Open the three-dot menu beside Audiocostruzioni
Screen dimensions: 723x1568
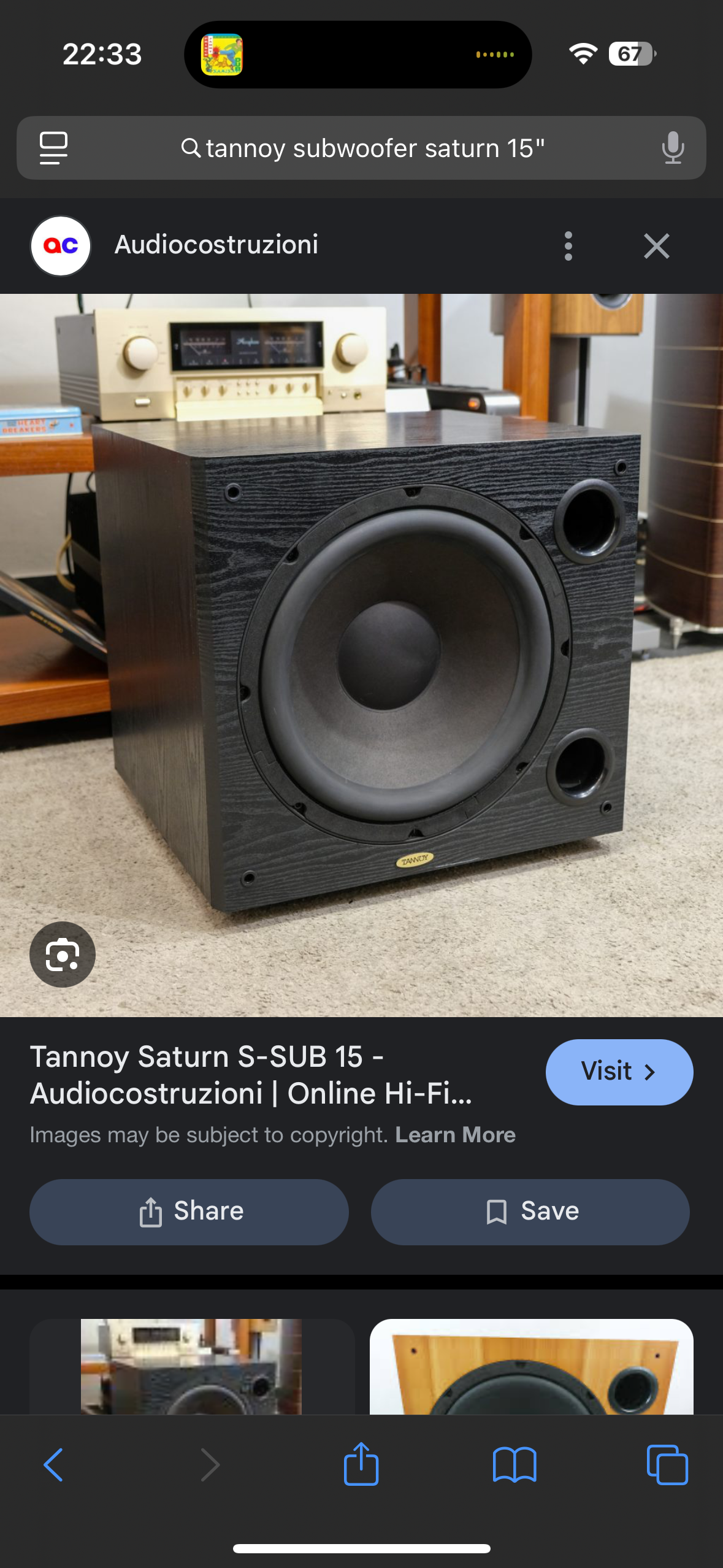pyautogui.click(x=568, y=246)
